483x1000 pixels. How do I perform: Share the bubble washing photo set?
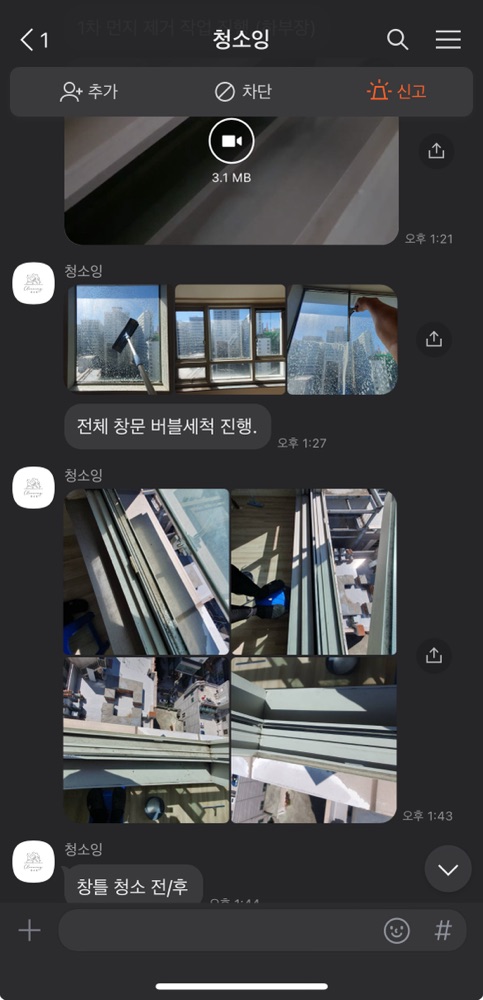click(434, 339)
